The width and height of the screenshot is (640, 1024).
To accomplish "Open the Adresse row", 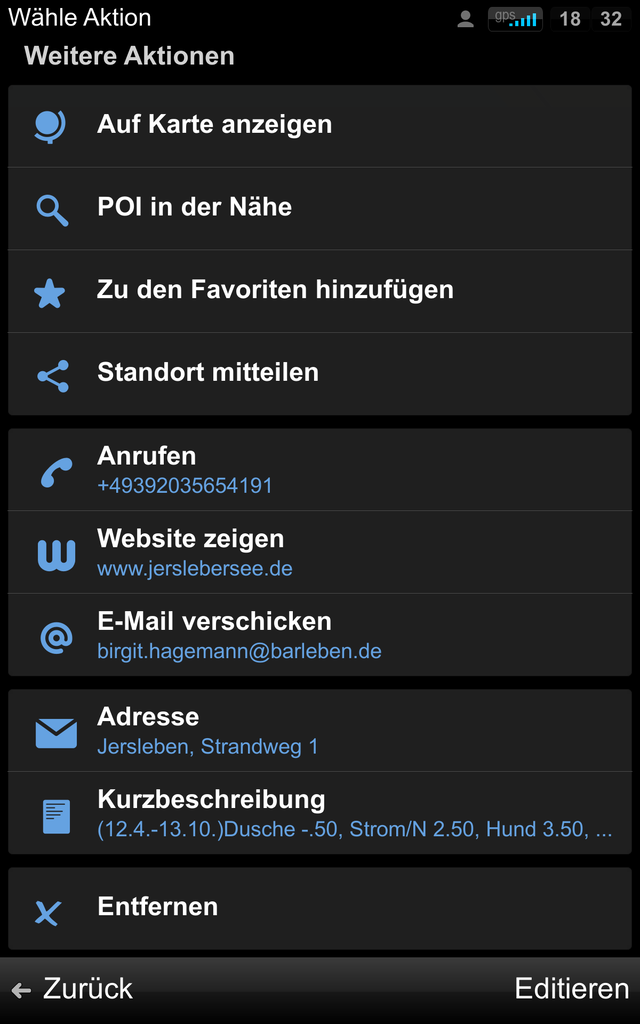I will 320,730.
